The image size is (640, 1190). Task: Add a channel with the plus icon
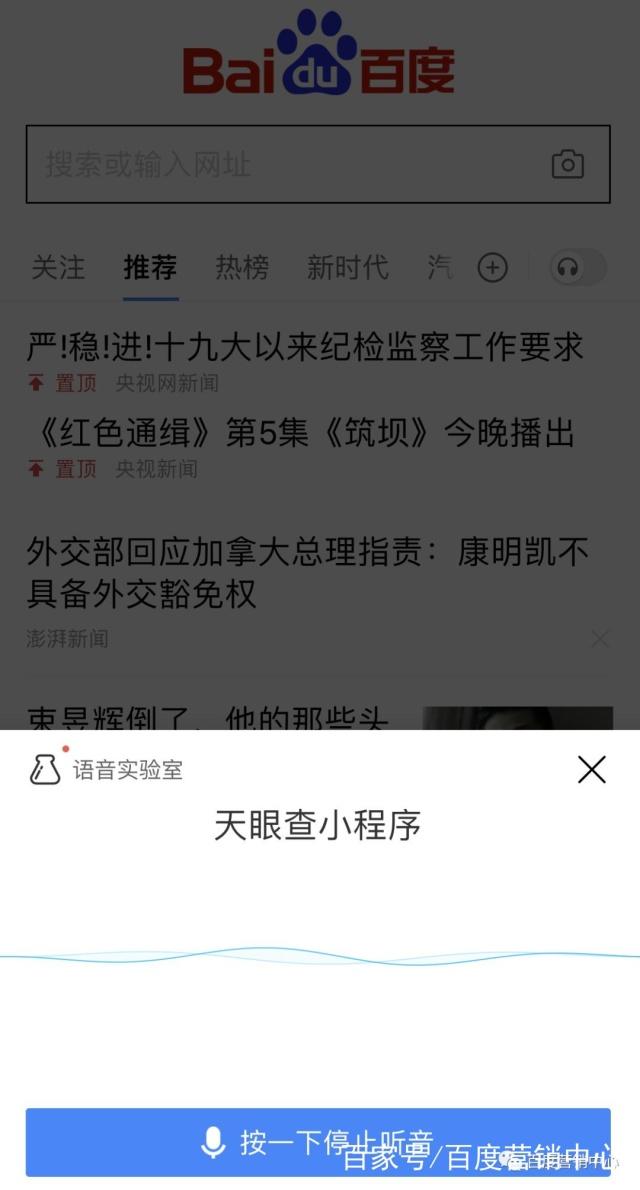tap(492, 268)
